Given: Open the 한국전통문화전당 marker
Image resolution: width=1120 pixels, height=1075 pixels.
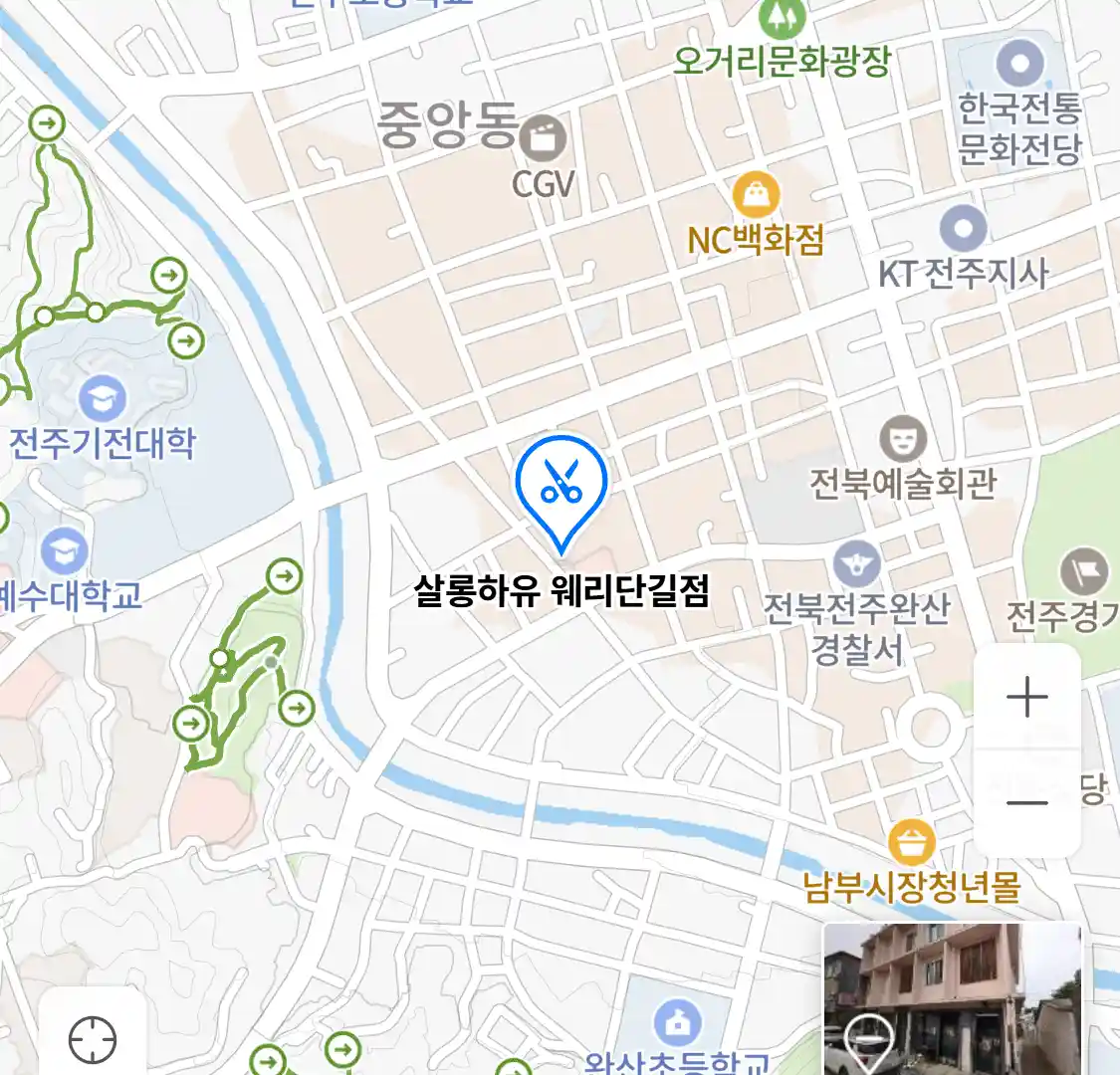Looking at the screenshot, I should click(1019, 66).
